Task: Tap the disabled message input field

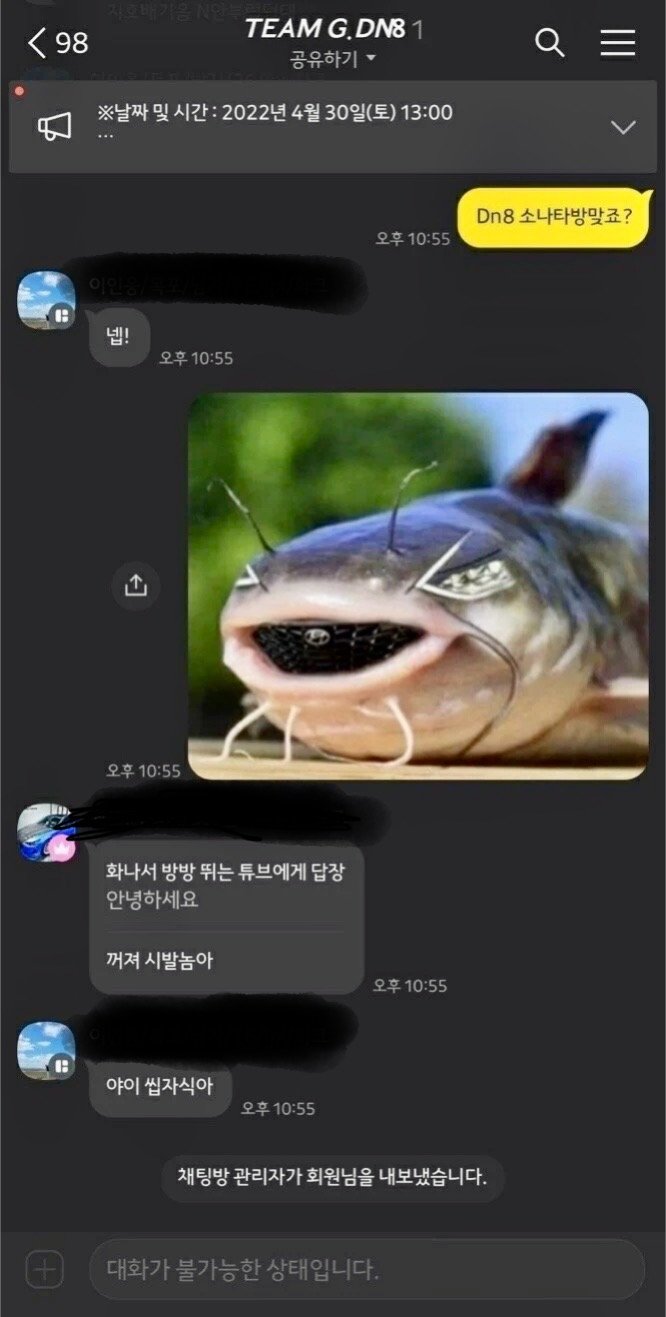Action: click(366, 1270)
